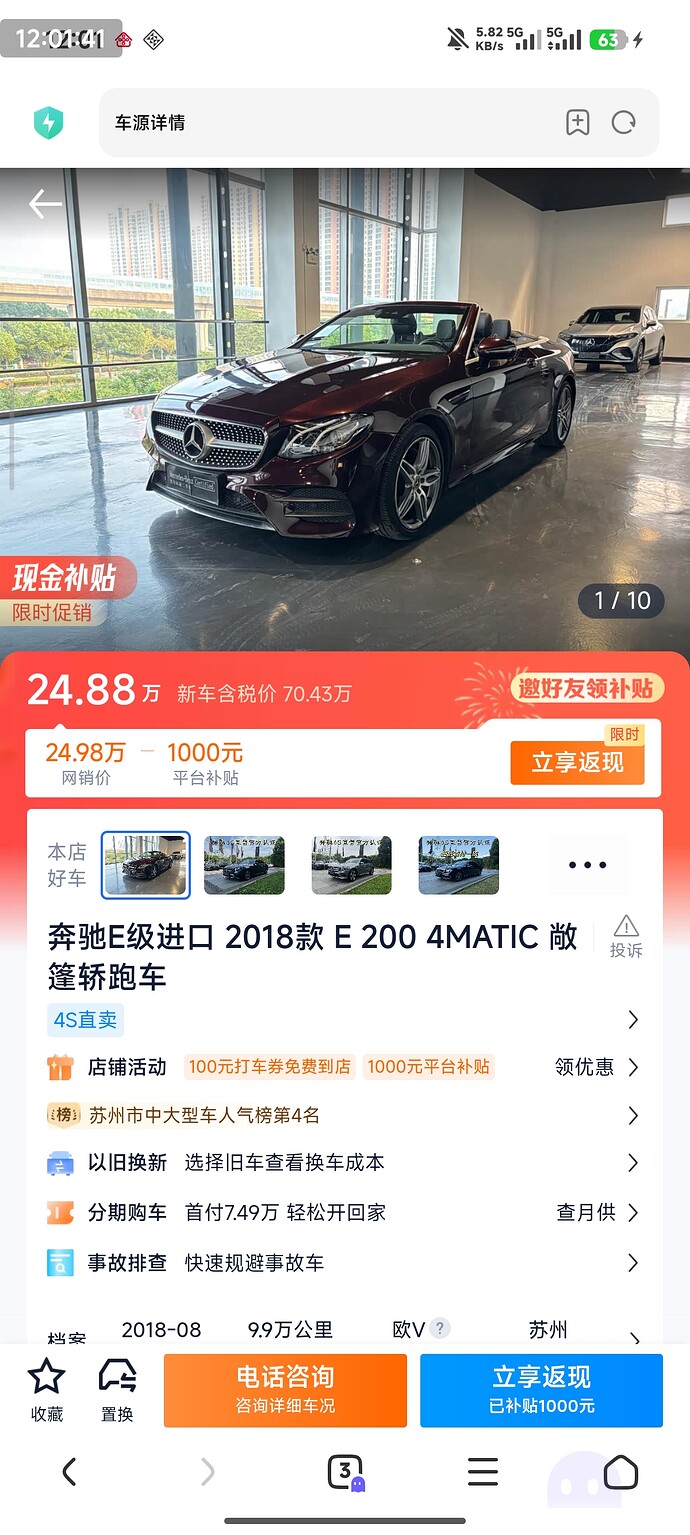Screen dimensions: 690x1535
Task: Tap the blue 立享返现 已补贴1000元 button
Action: click(541, 1389)
